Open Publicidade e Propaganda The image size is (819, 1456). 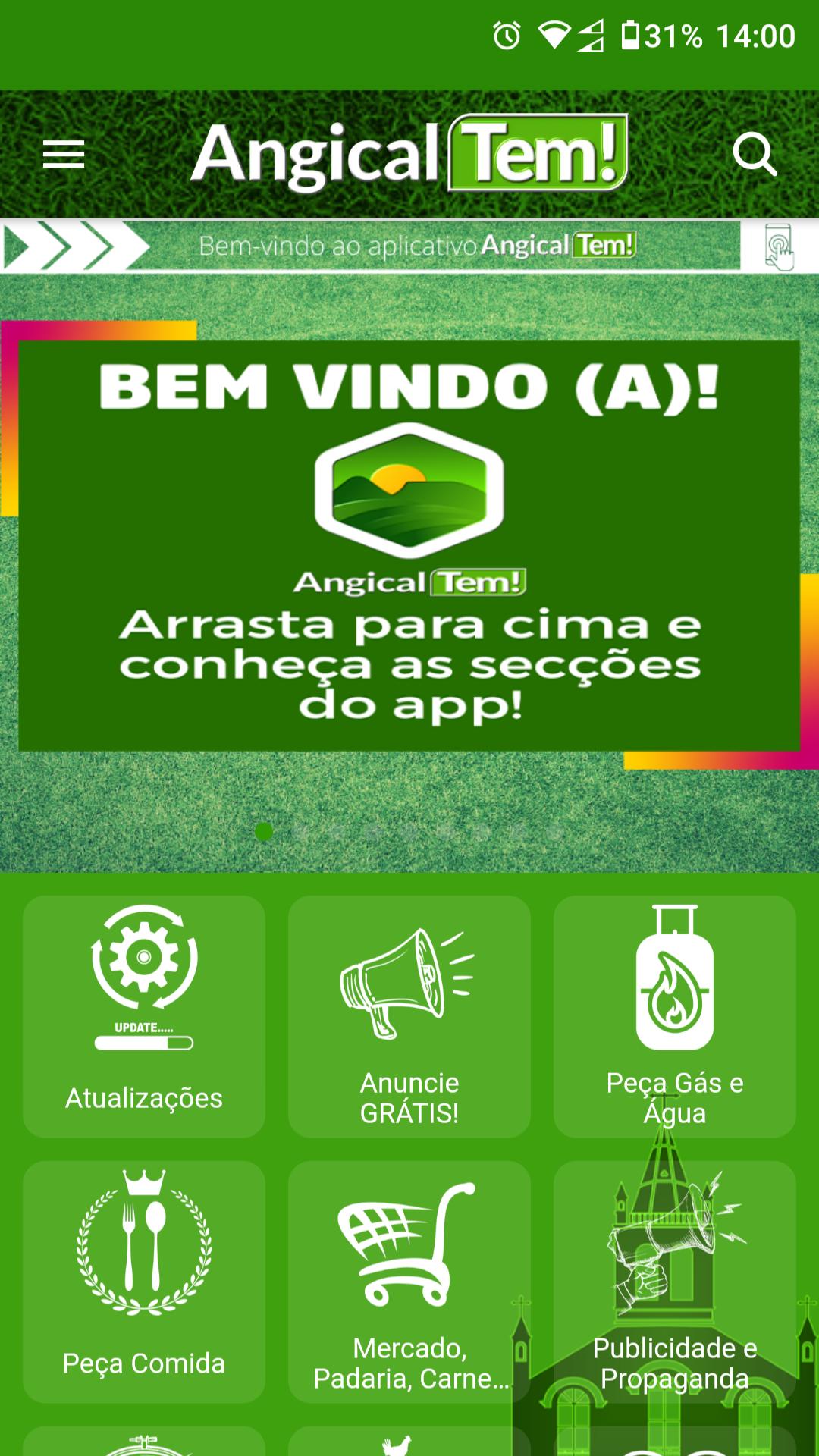[x=675, y=1282]
